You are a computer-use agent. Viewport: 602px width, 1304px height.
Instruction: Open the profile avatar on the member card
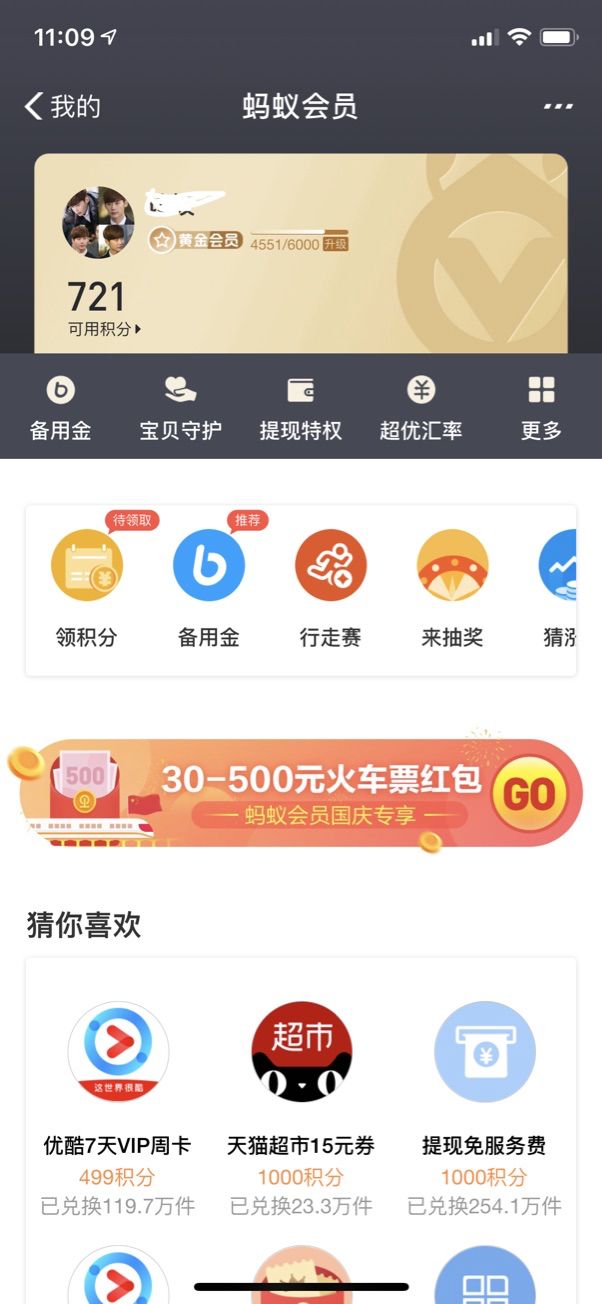point(98,222)
